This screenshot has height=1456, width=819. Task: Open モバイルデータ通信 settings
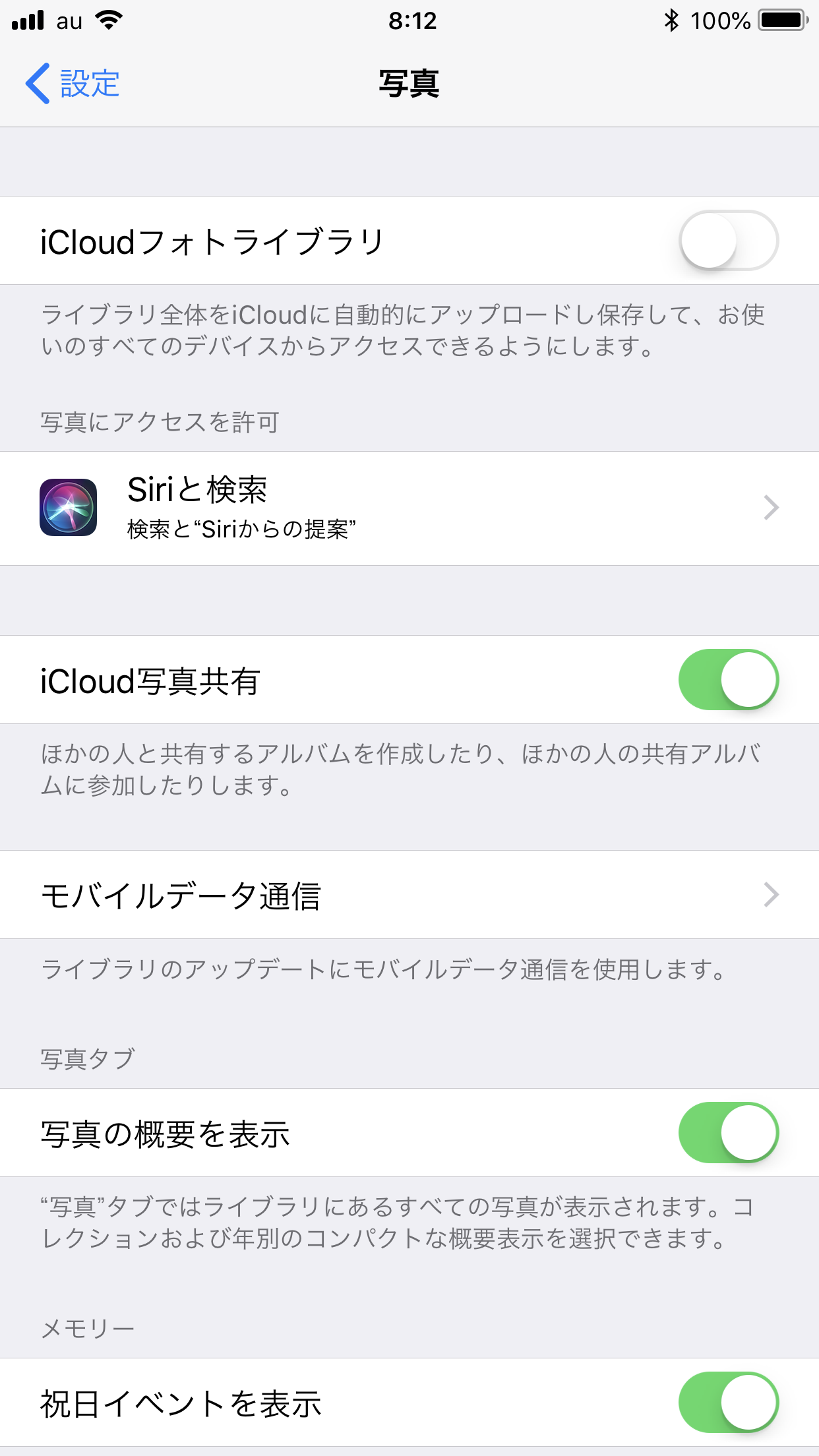tap(409, 895)
